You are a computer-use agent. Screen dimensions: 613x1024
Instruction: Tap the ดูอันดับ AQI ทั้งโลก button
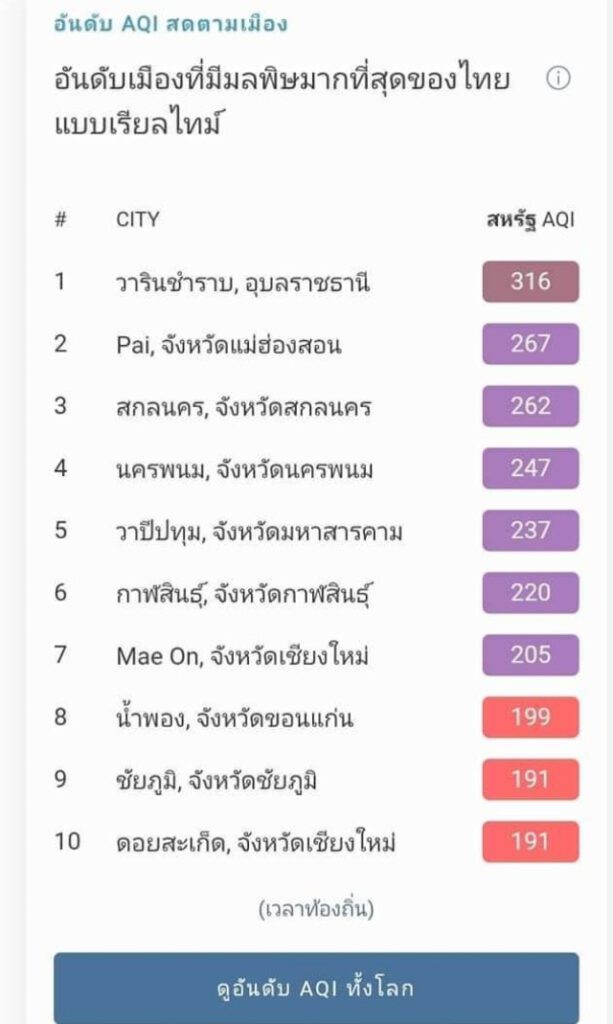pos(316,987)
